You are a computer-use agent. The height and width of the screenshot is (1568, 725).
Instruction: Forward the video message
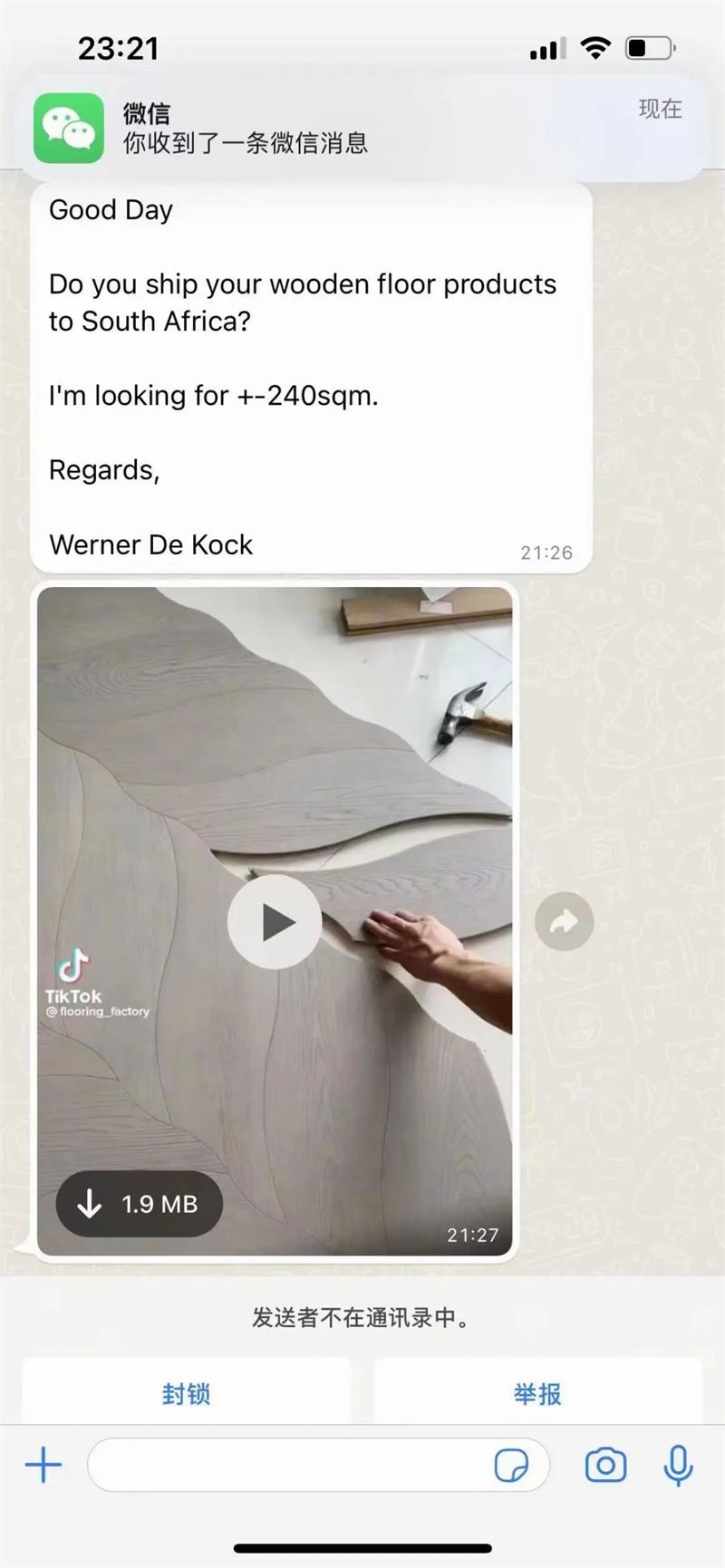pyautogui.click(x=564, y=922)
